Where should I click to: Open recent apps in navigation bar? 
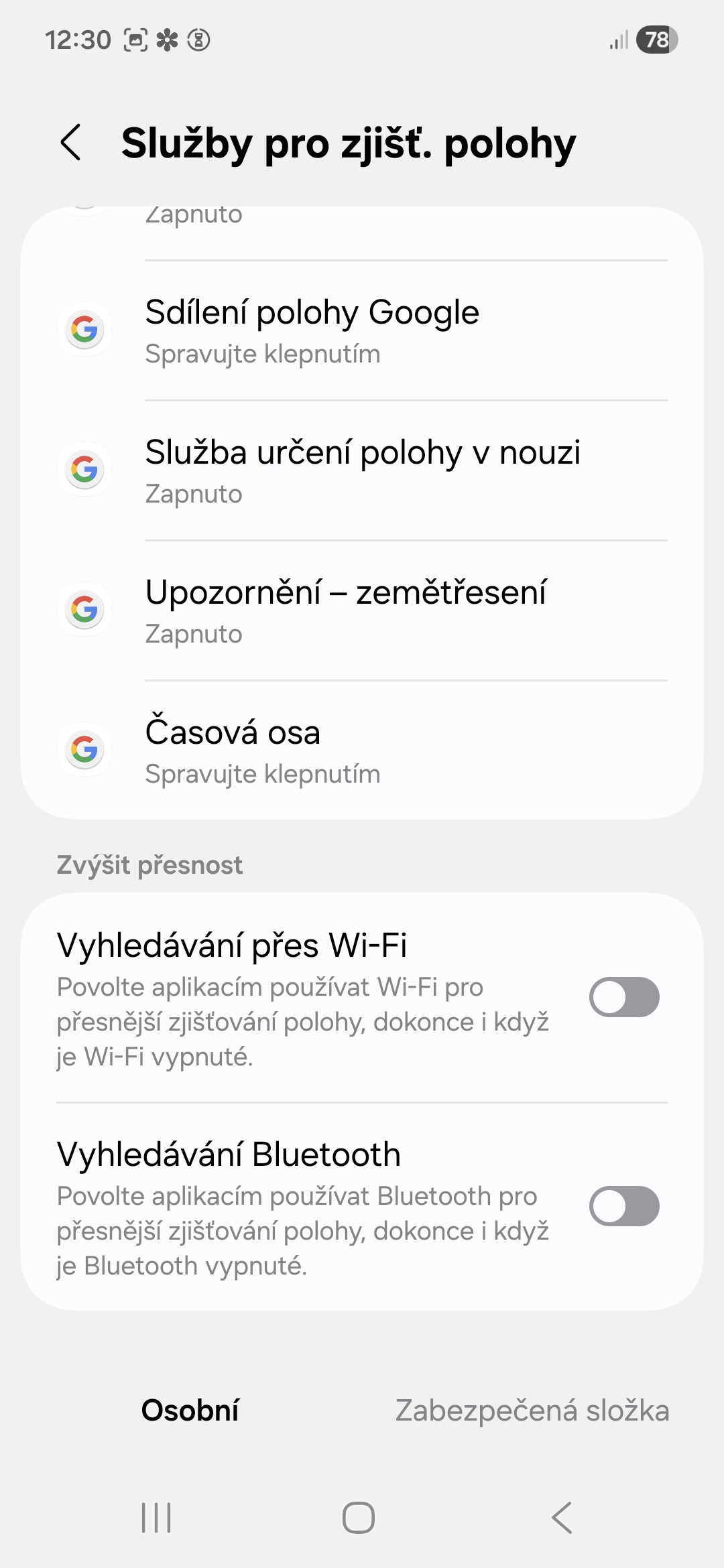pos(156,1518)
